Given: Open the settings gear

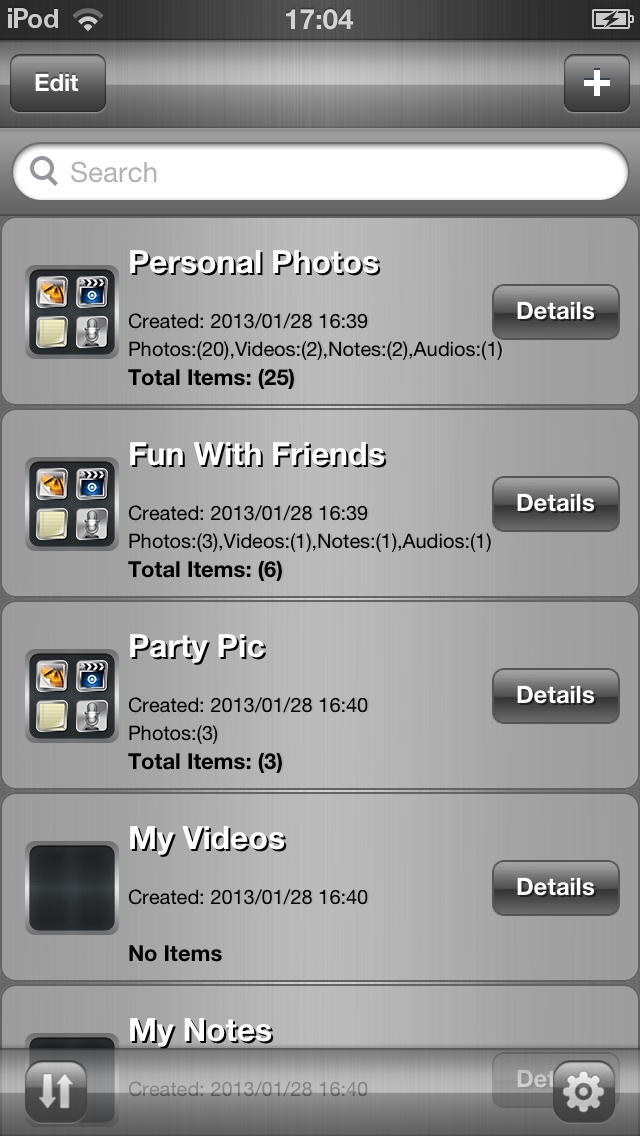Looking at the screenshot, I should [x=583, y=1091].
